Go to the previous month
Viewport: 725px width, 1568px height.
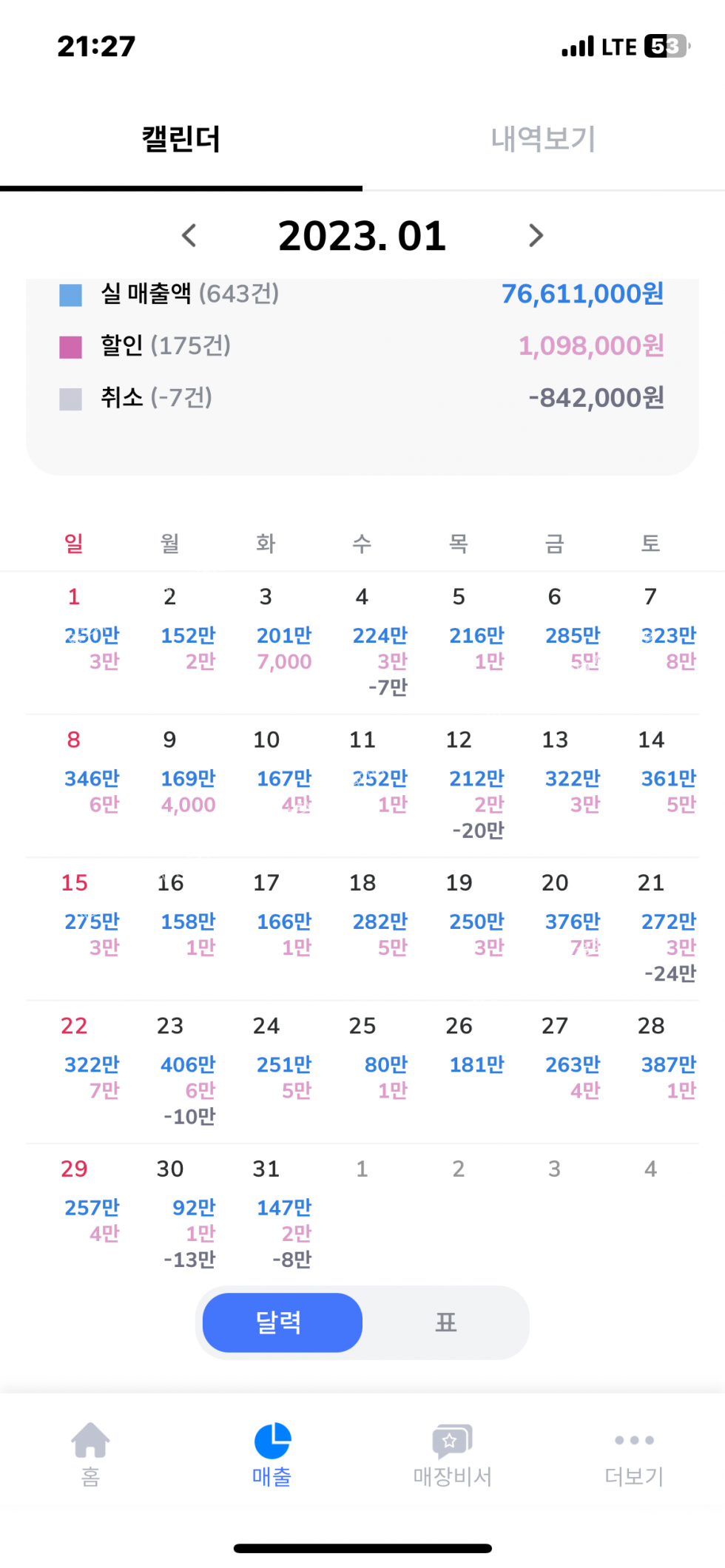189,236
